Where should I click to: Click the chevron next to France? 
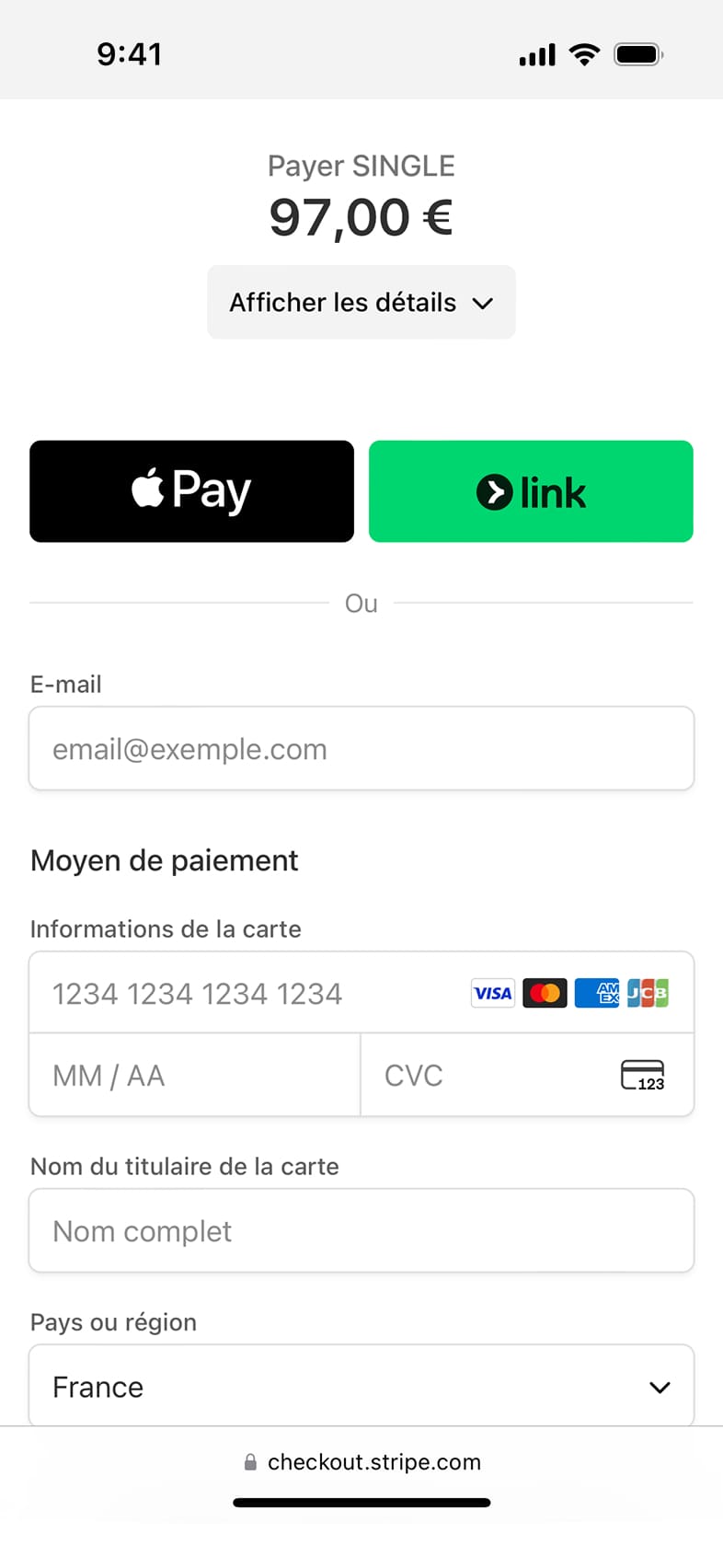click(660, 1387)
